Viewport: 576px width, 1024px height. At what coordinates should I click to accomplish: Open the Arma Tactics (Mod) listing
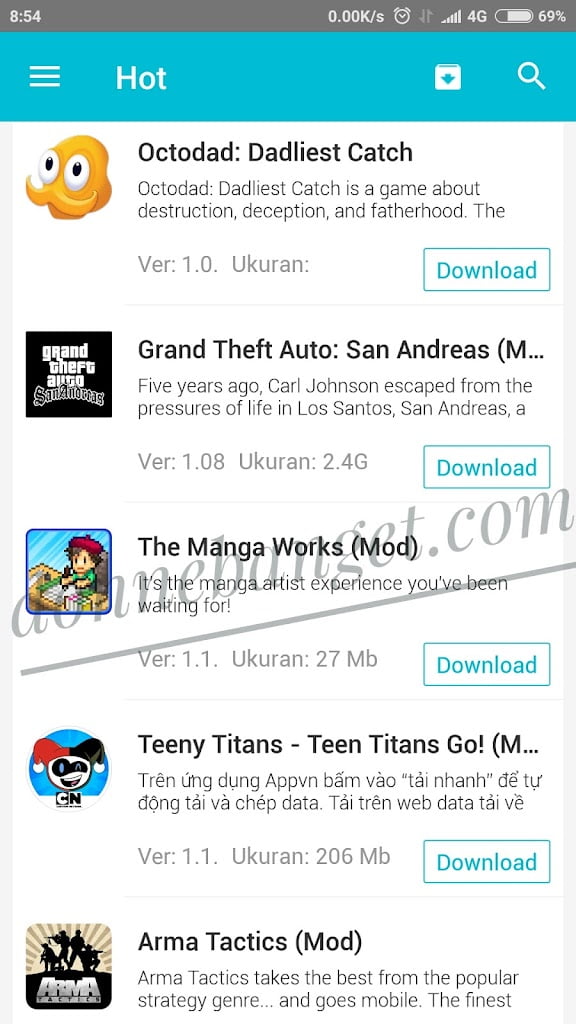coord(287,961)
